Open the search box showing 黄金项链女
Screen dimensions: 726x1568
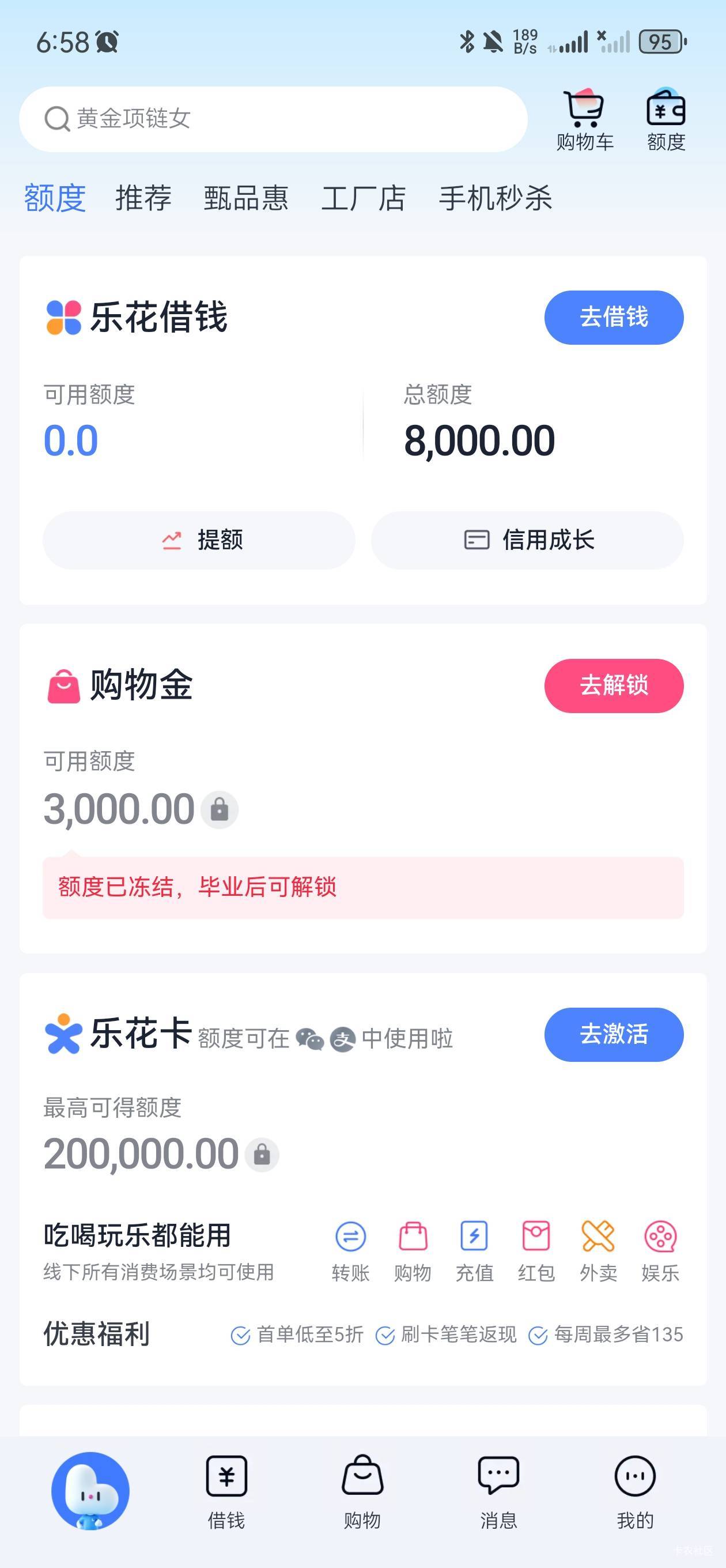coord(273,119)
